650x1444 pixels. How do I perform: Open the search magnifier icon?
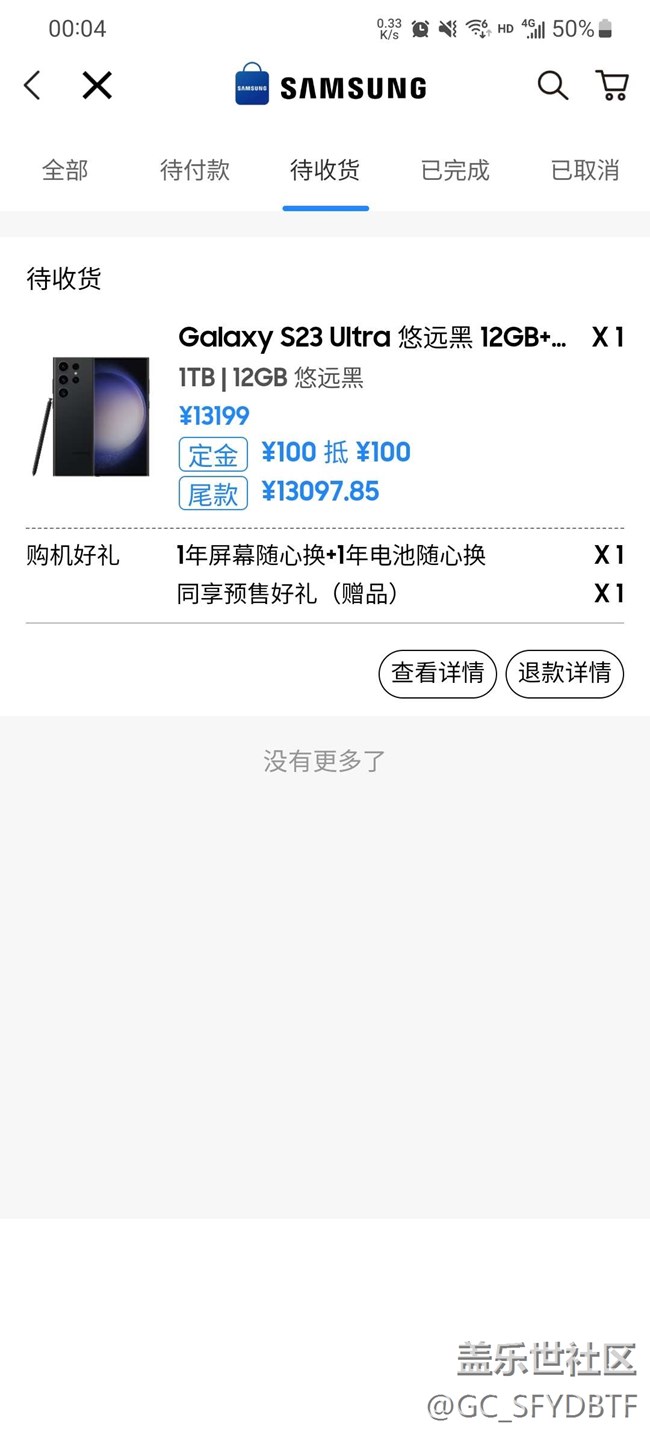(x=552, y=86)
